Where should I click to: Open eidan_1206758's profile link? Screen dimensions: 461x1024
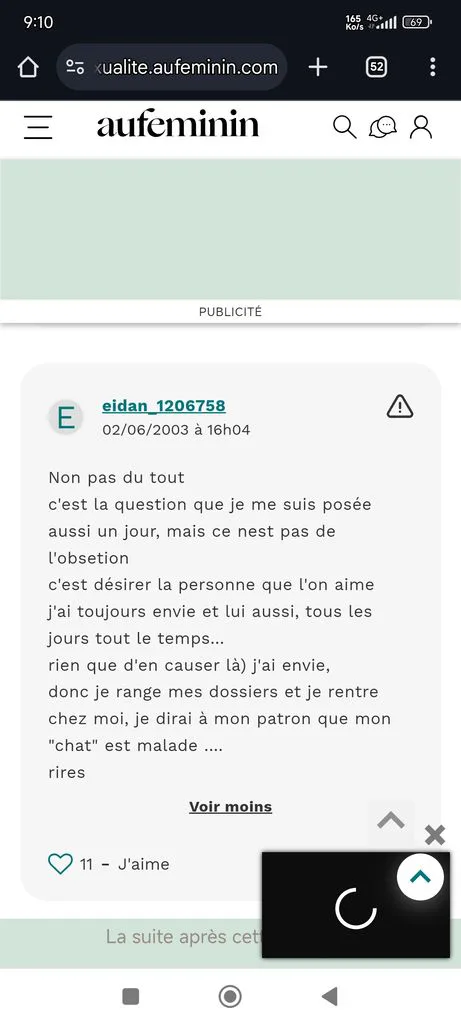pos(164,406)
